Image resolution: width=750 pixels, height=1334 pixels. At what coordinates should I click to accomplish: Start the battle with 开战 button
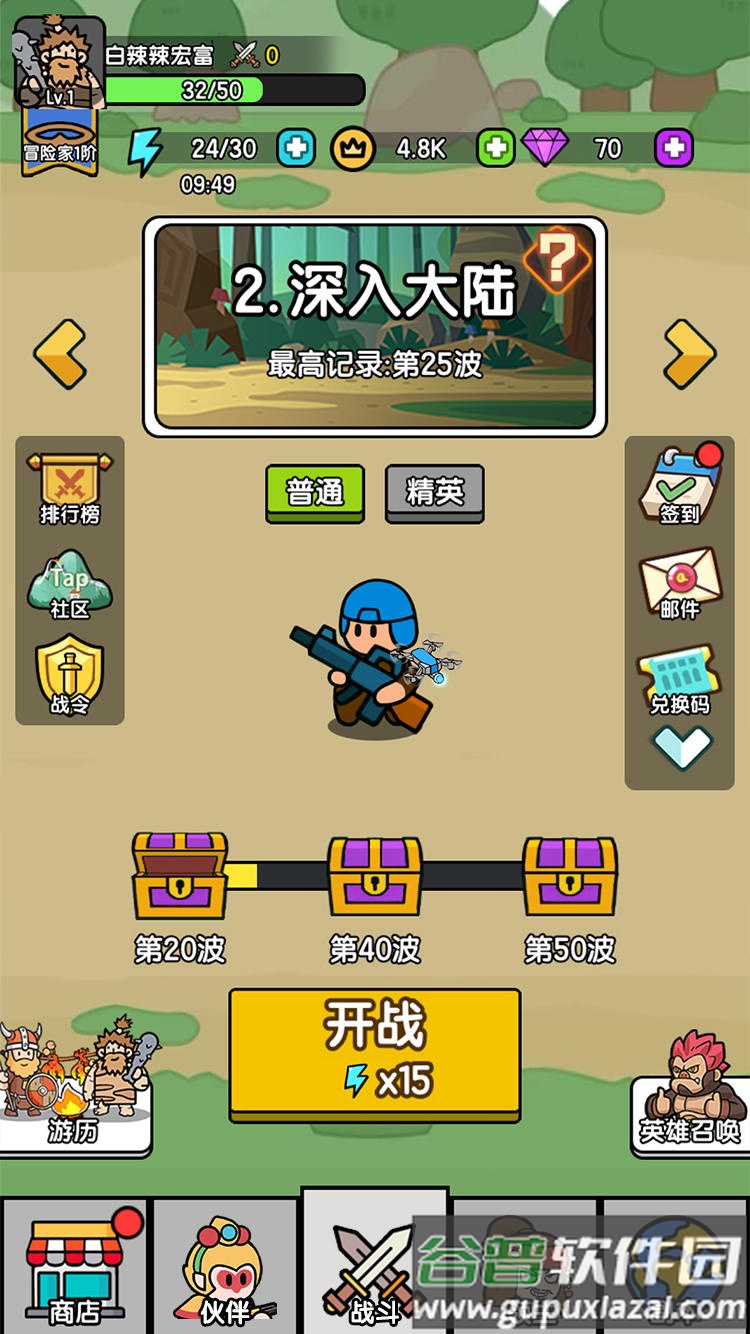(374, 1052)
